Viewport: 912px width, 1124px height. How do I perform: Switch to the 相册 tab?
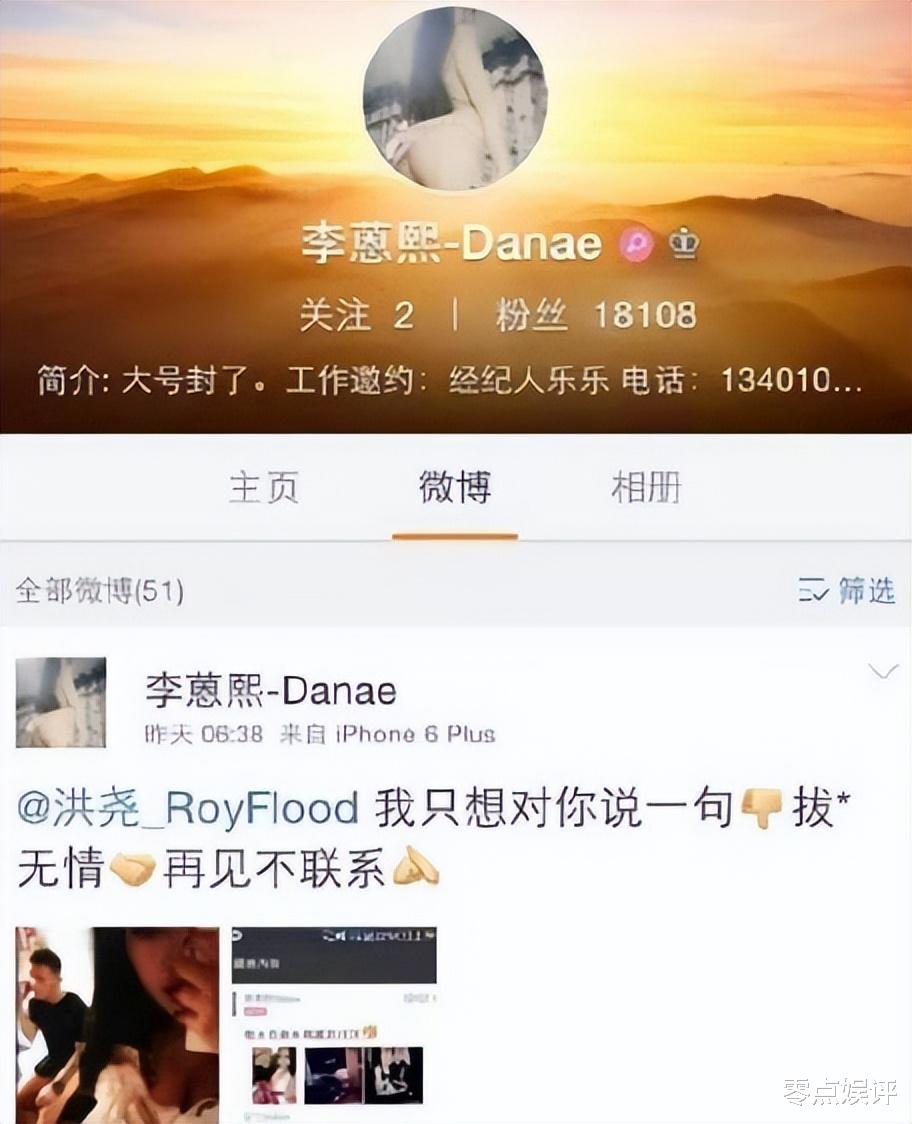pos(646,488)
